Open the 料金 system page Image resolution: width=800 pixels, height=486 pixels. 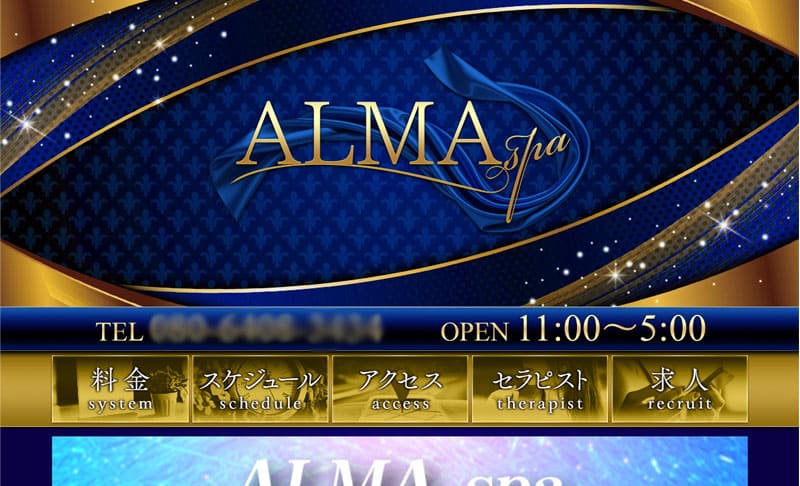click(120, 390)
